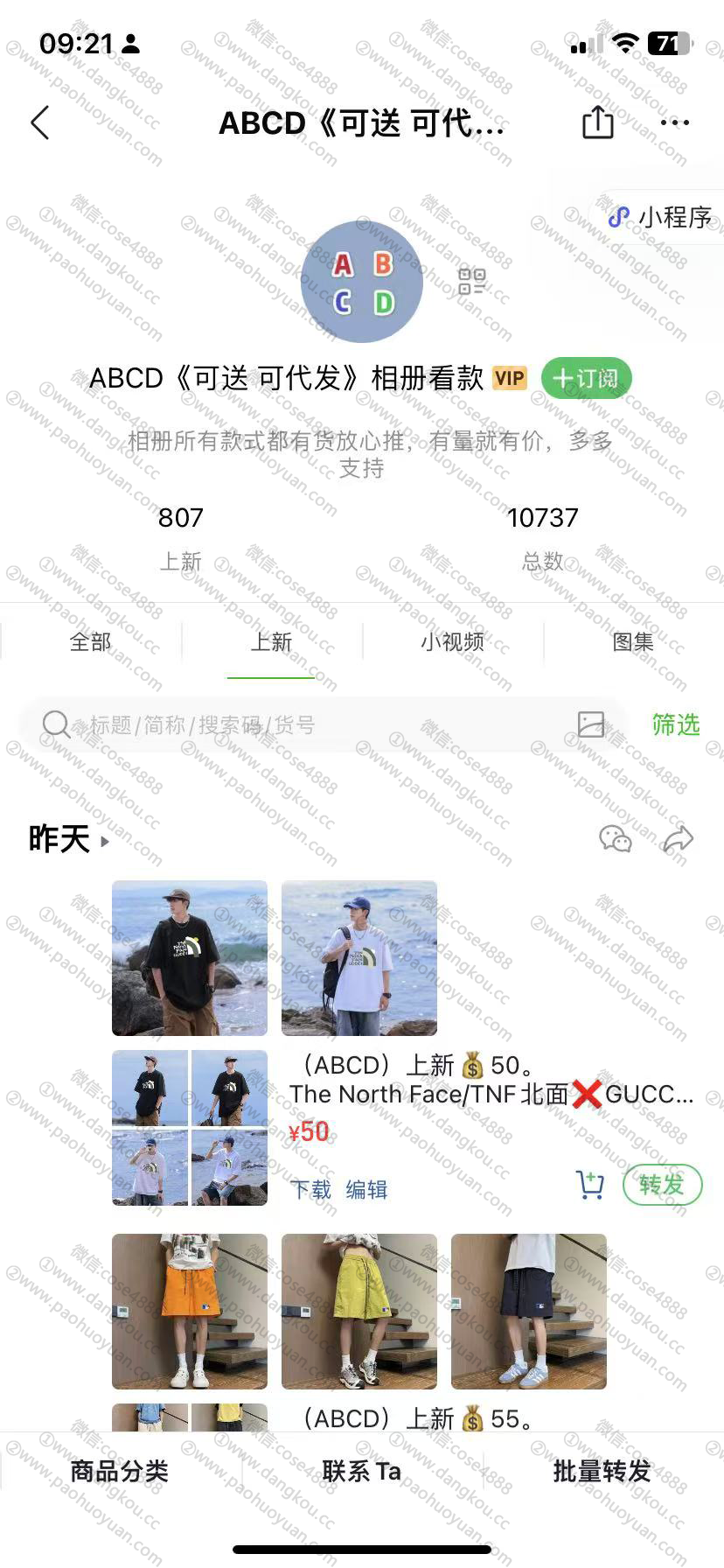This screenshot has width=724, height=1568.
Task: Tap the search field for title or item code
Action: pyautogui.click(x=306, y=724)
